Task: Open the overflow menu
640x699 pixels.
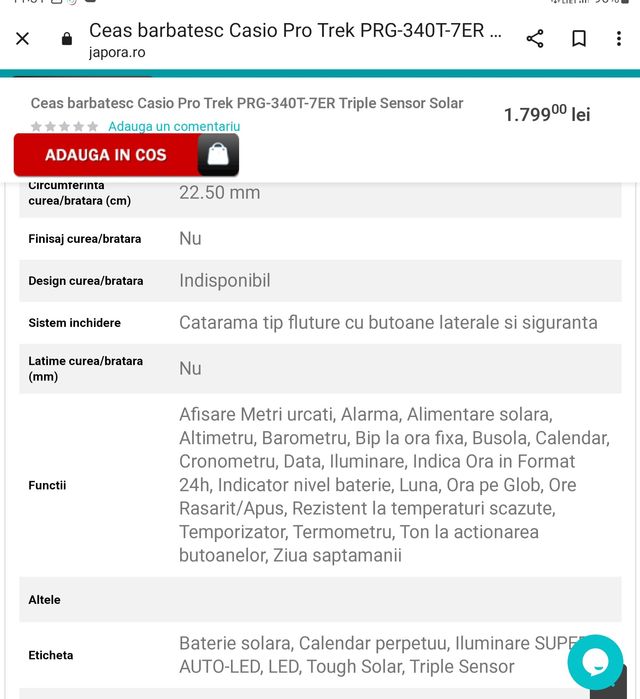Action: pyautogui.click(x=621, y=39)
